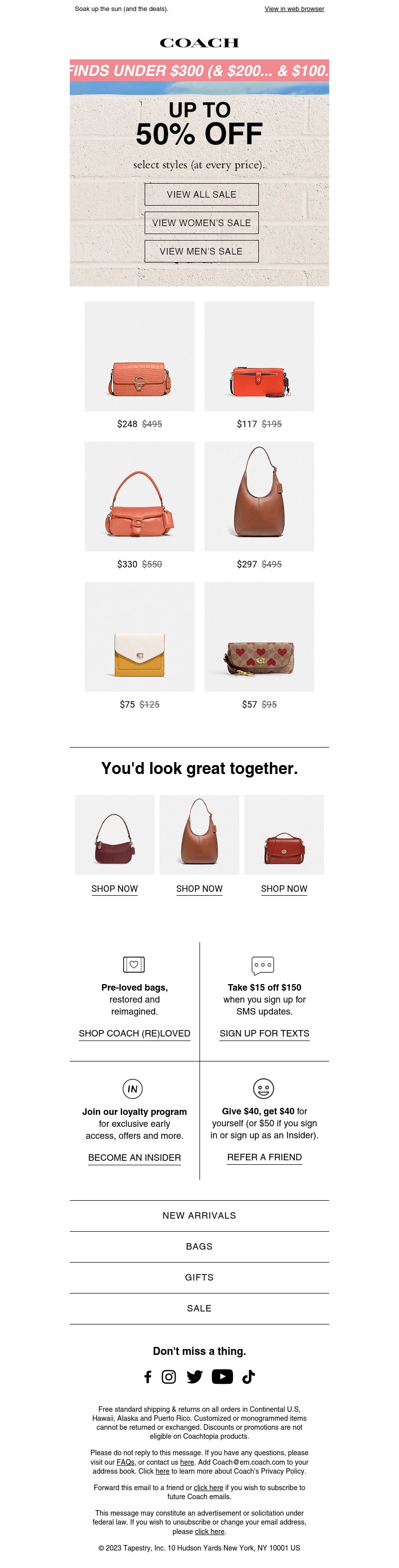Shop now for the burgundy shoulder bag

coord(114,889)
